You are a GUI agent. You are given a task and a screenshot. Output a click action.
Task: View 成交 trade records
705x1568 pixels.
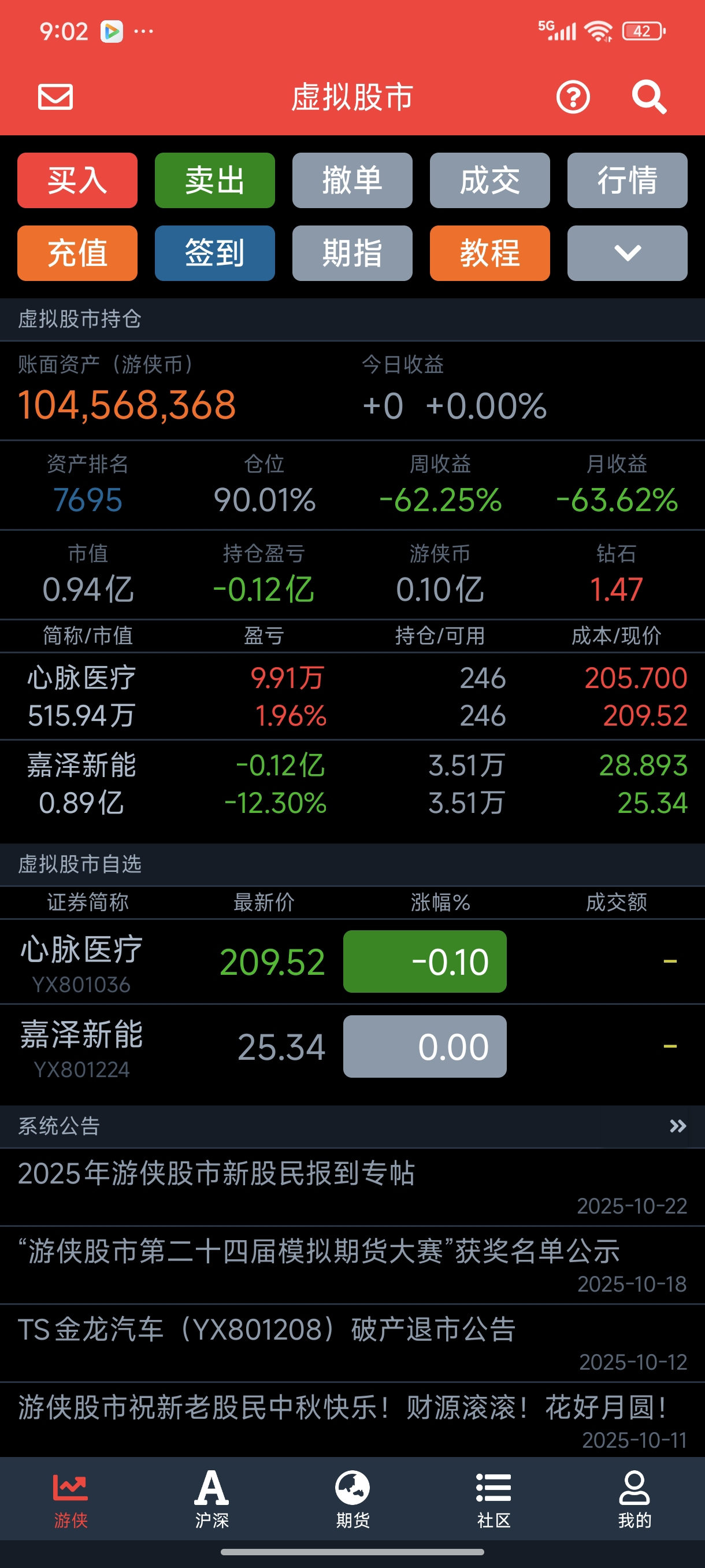tap(489, 180)
